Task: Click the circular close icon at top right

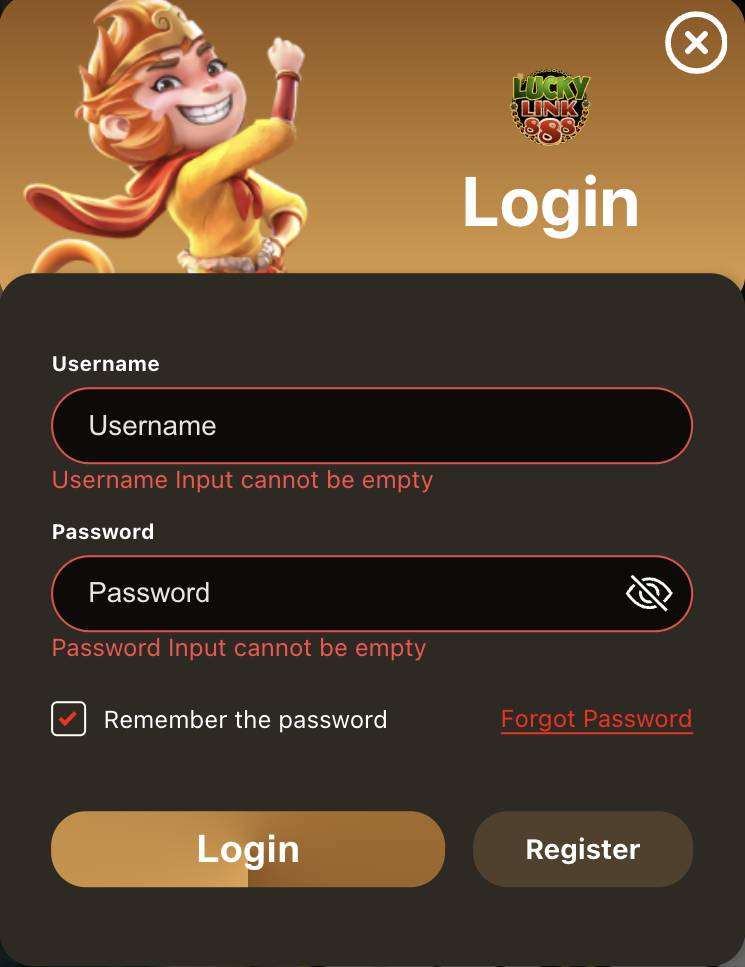Action: [x=695, y=43]
